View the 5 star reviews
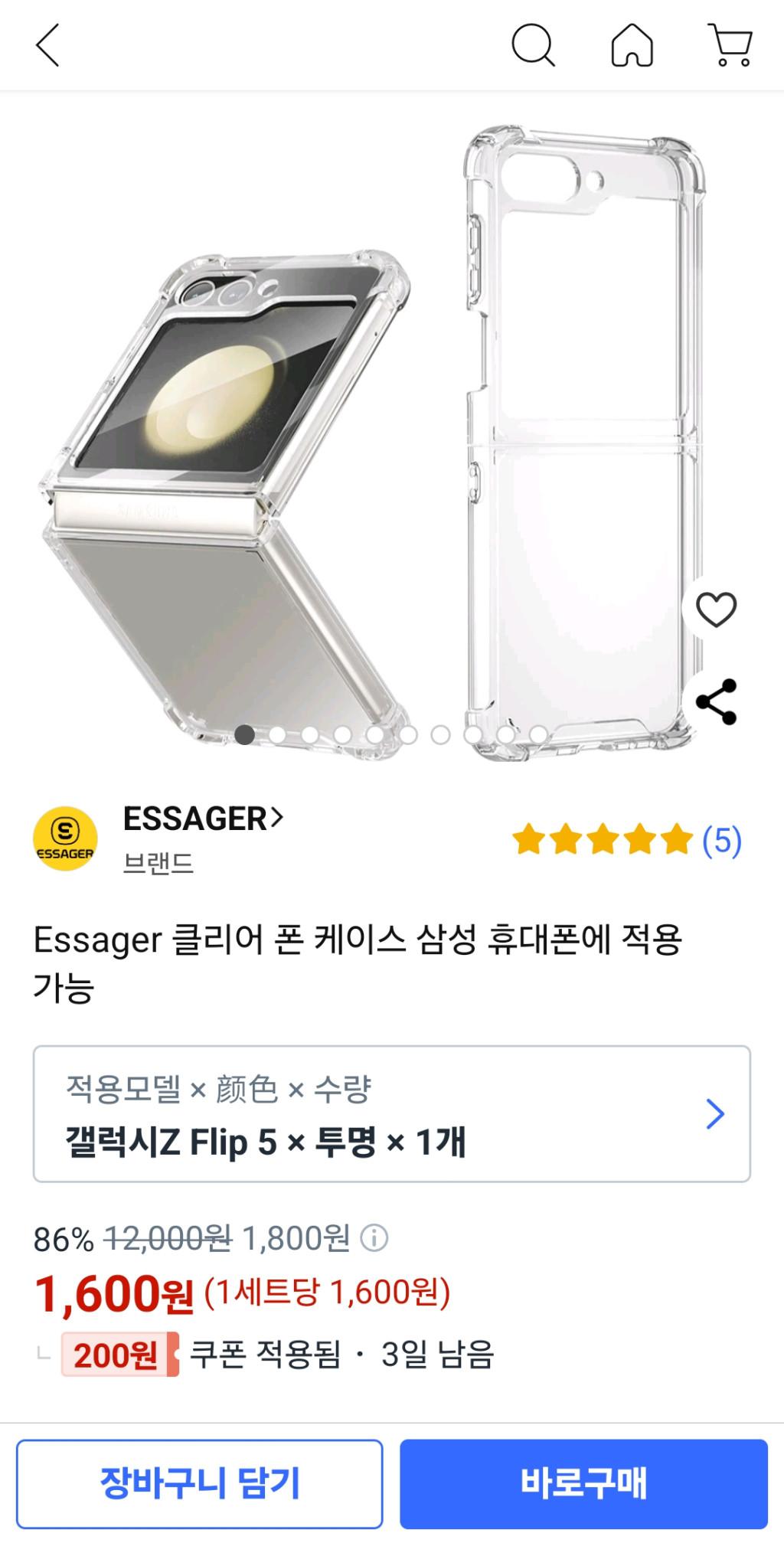The width and height of the screenshot is (784, 1546). point(626,840)
